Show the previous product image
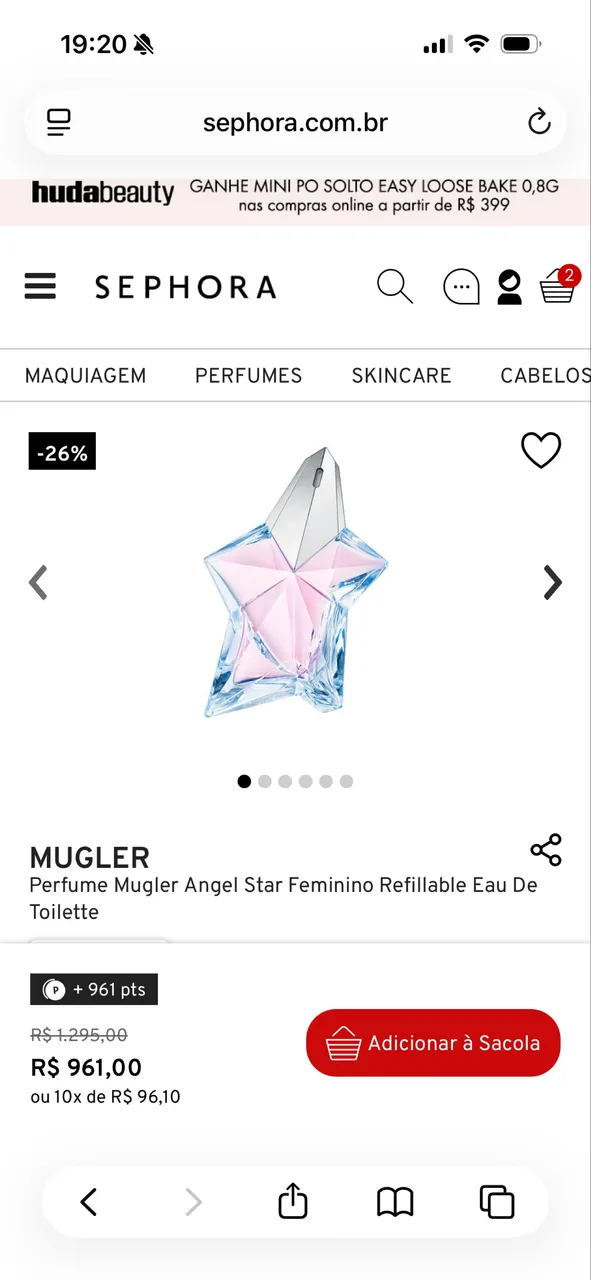 tap(38, 582)
